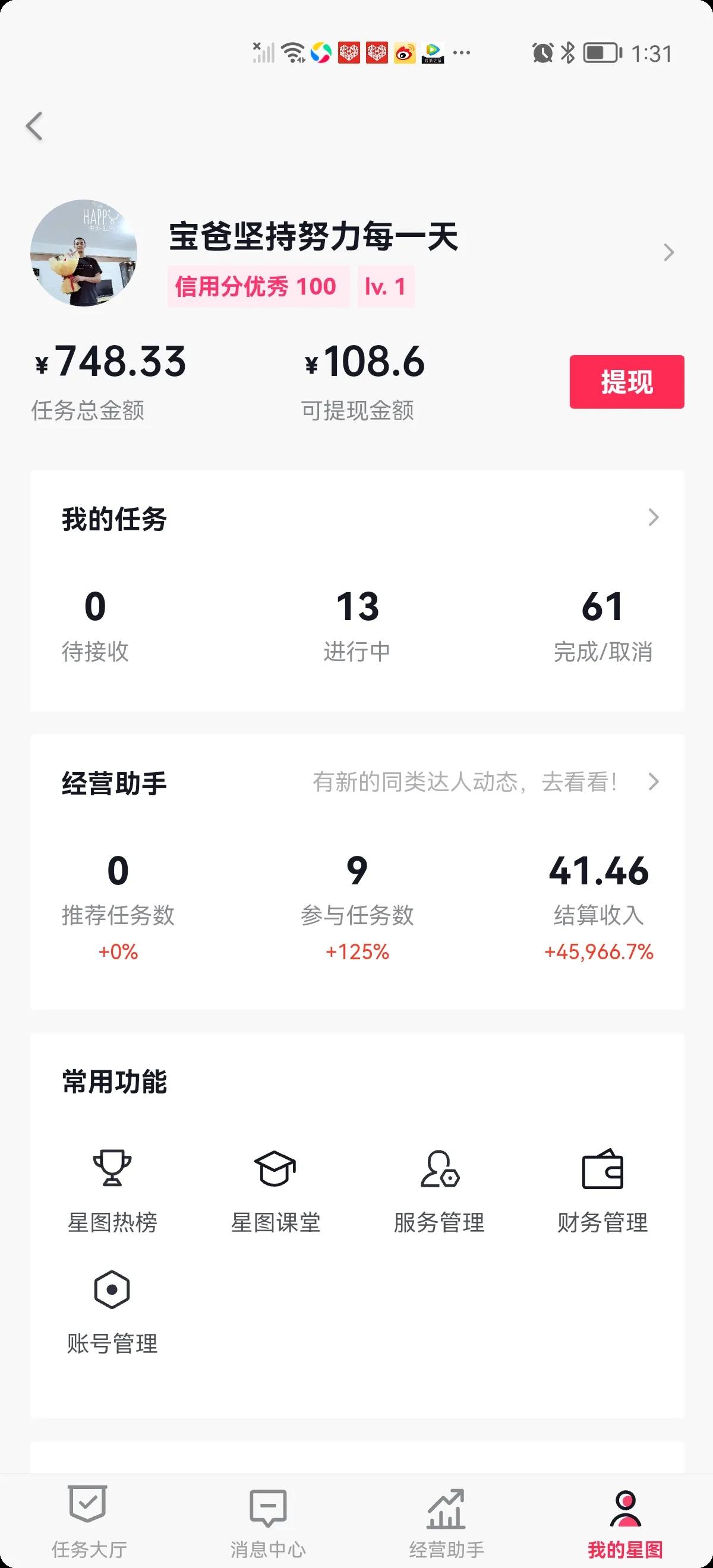713x1568 pixels.
Task: Expand the 经营助手 section chevron
Action: 653,783
